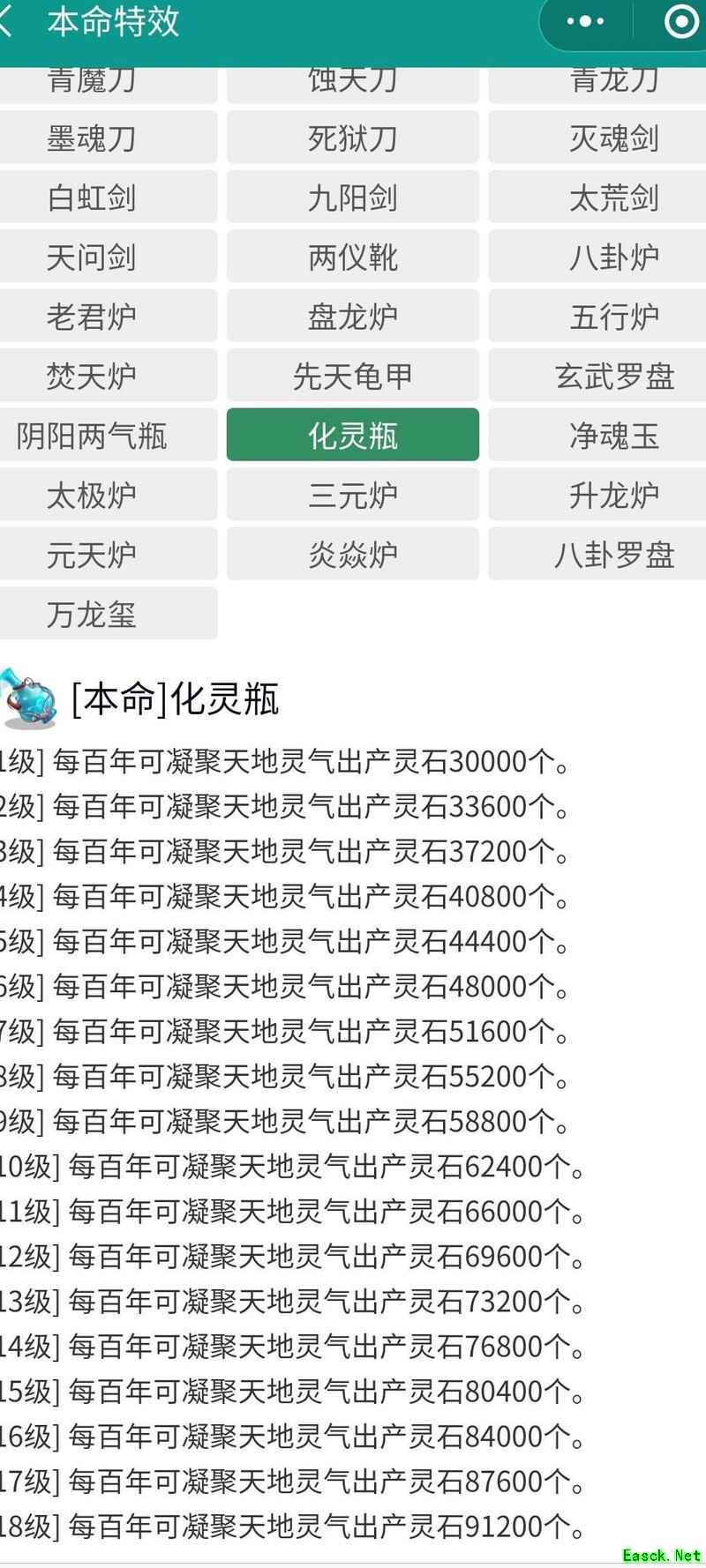Screen dimensions: 706x1568
Task: Choose 九阳剑 from the grid
Action: click(x=352, y=197)
